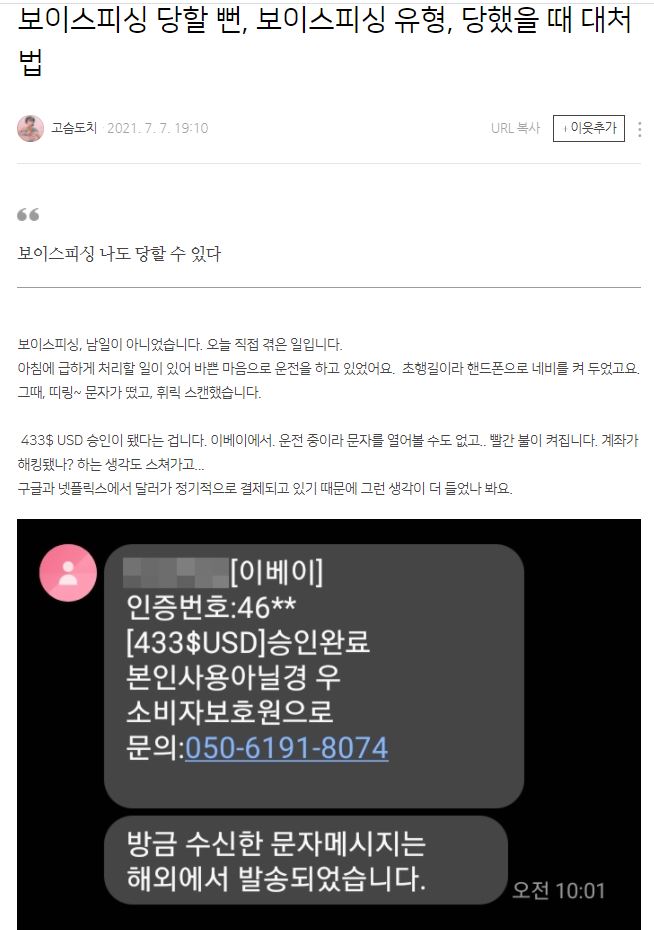The height and width of the screenshot is (930, 654).
Task: Open the scam text message image
Action: click(x=328, y=724)
